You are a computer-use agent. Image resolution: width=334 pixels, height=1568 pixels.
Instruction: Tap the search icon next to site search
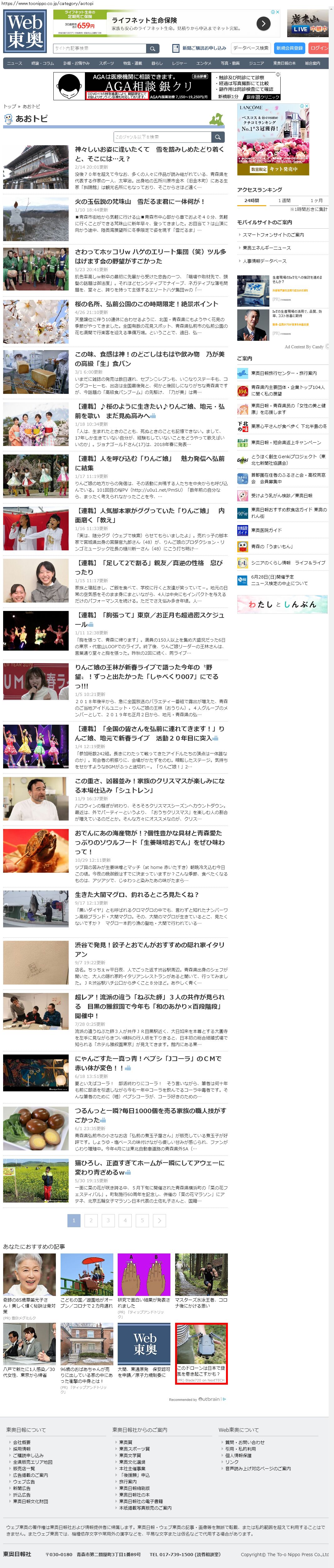153,48
